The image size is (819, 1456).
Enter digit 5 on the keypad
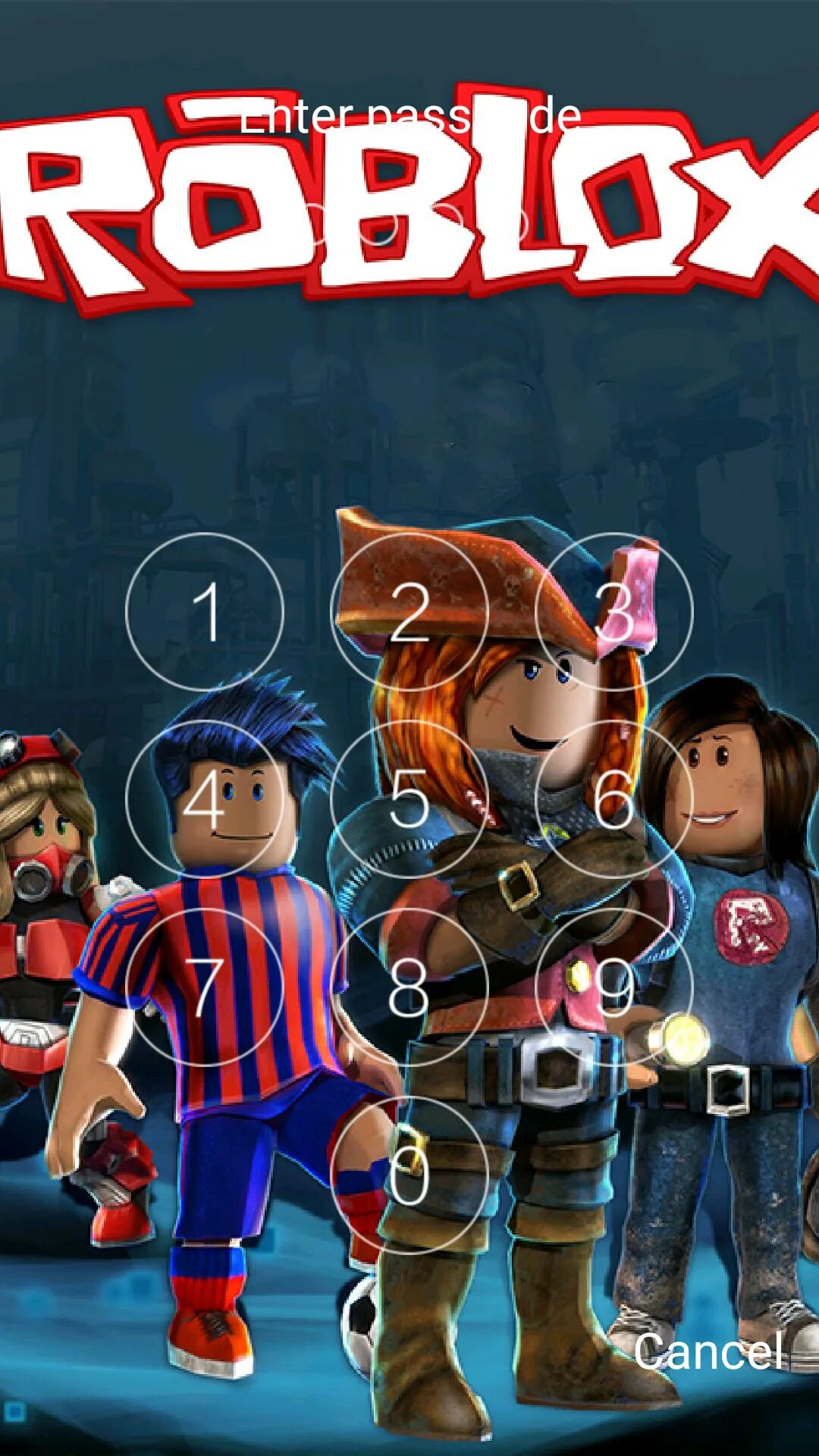click(x=409, y=799)
